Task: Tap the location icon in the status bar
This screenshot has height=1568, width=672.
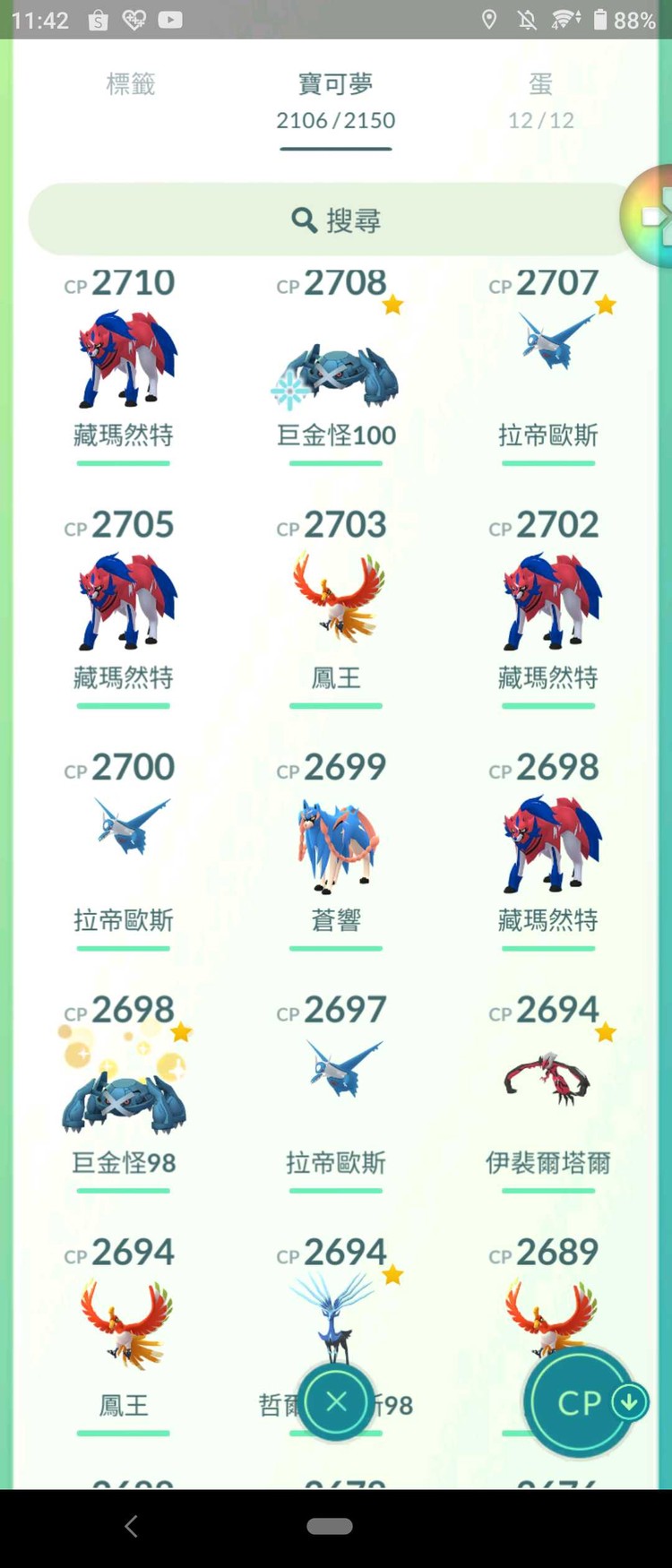Action: click(x=489, y=20)
